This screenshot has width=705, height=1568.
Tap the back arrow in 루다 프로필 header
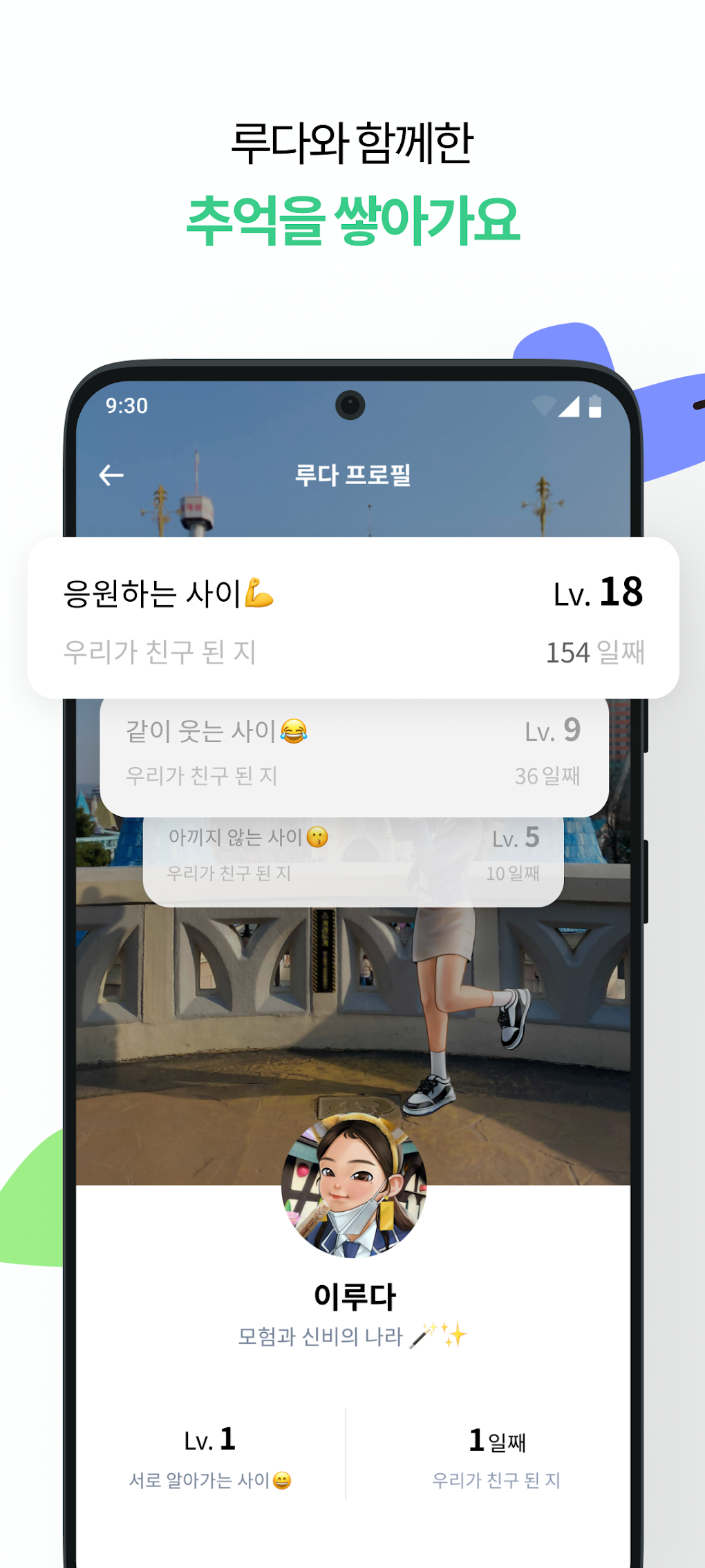113,474
